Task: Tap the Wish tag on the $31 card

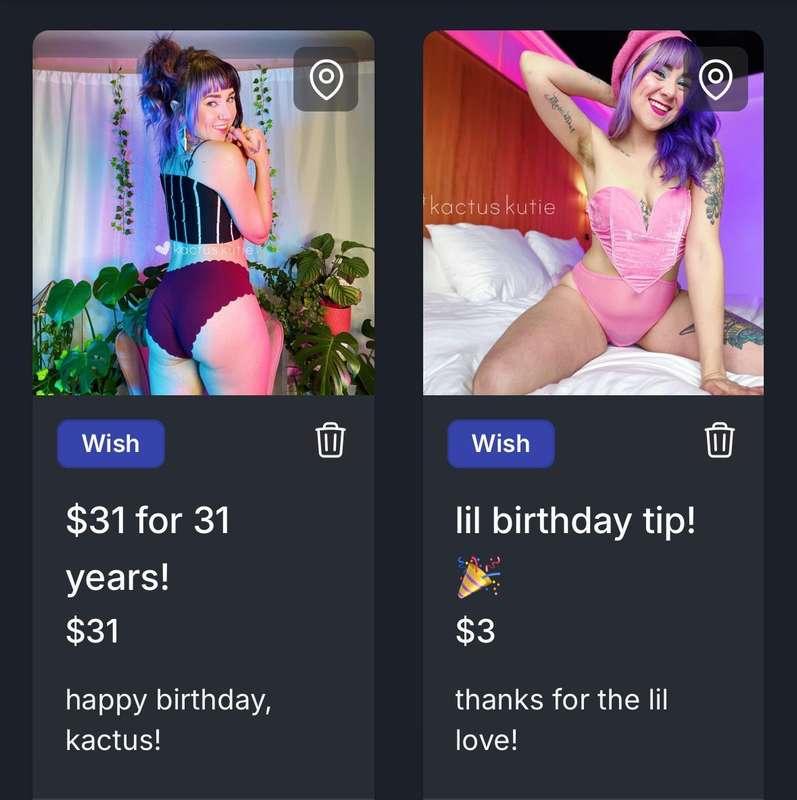Action: click(110, 443)
